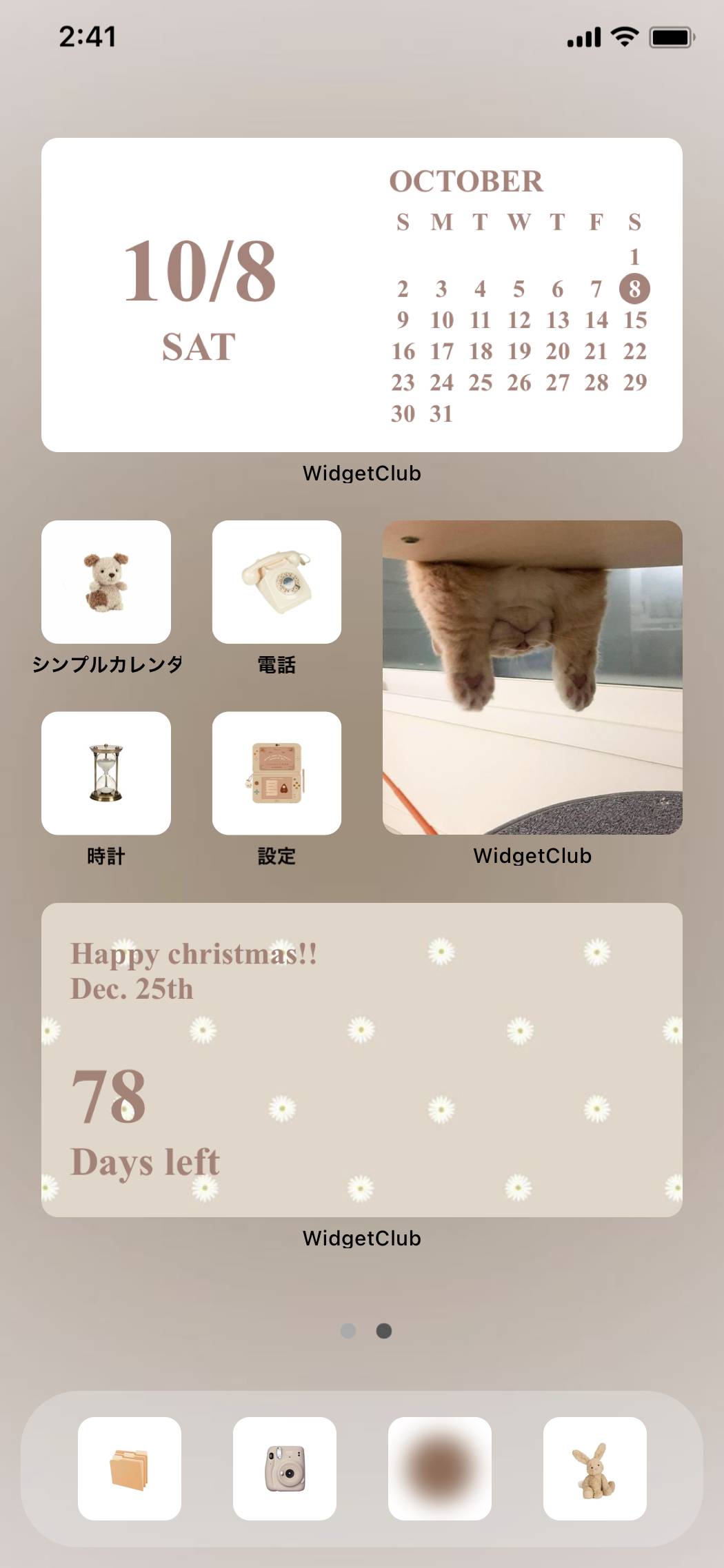Image resolution: width=724 pixels, height=1568 pixels.
Task: Open the 設定 settings app
Action: [276, 773]
